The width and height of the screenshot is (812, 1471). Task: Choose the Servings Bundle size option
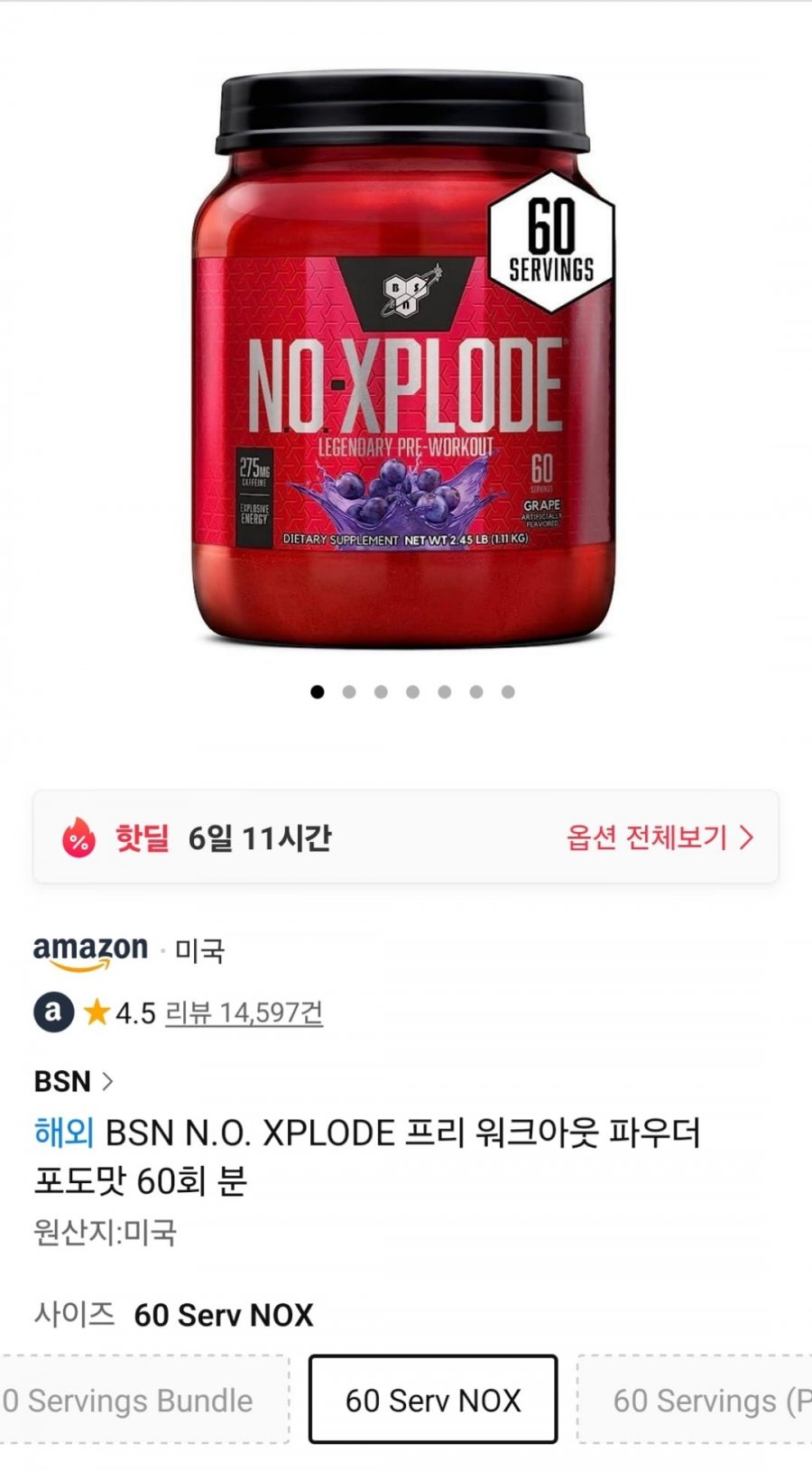pyautogui.click(x=135, y=1400)
